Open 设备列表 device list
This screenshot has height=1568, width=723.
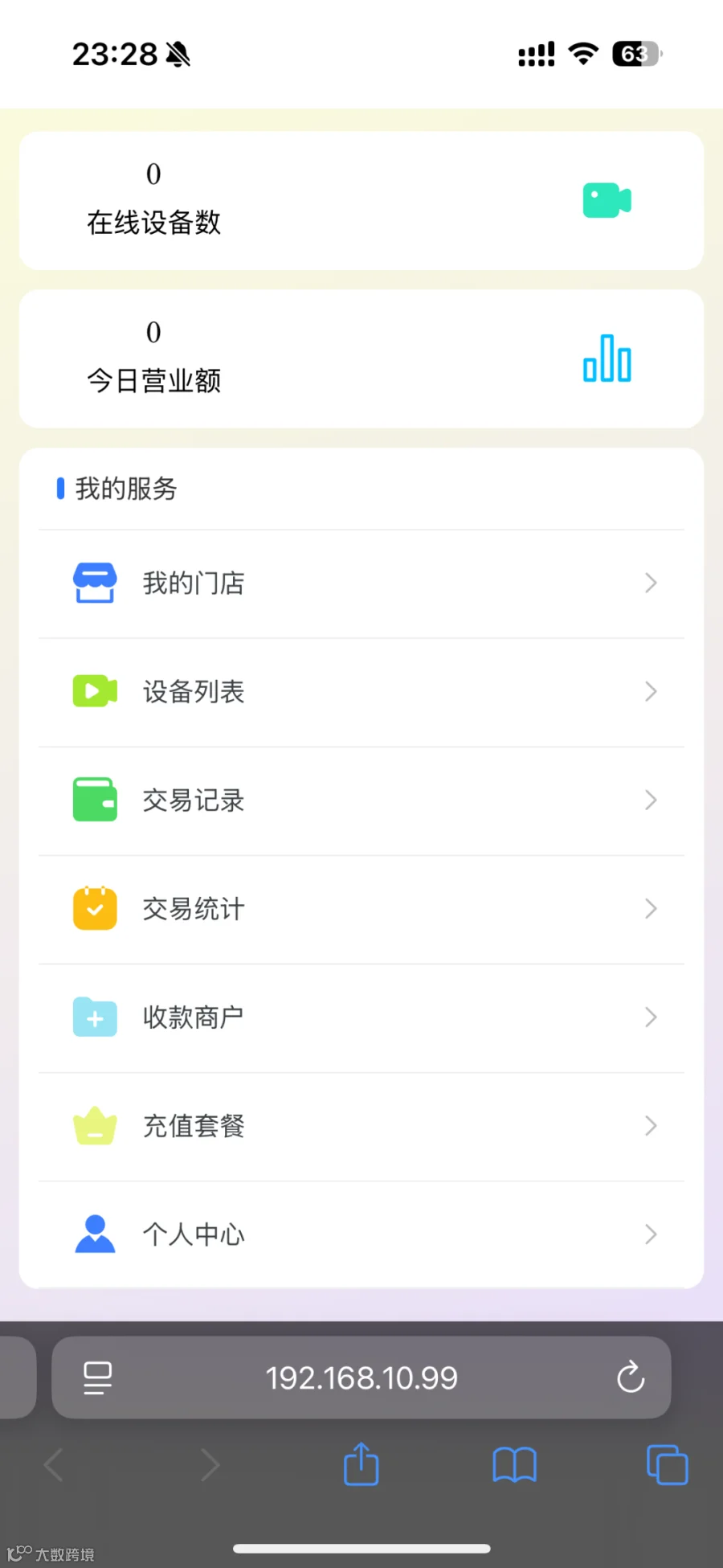(361, 692)
